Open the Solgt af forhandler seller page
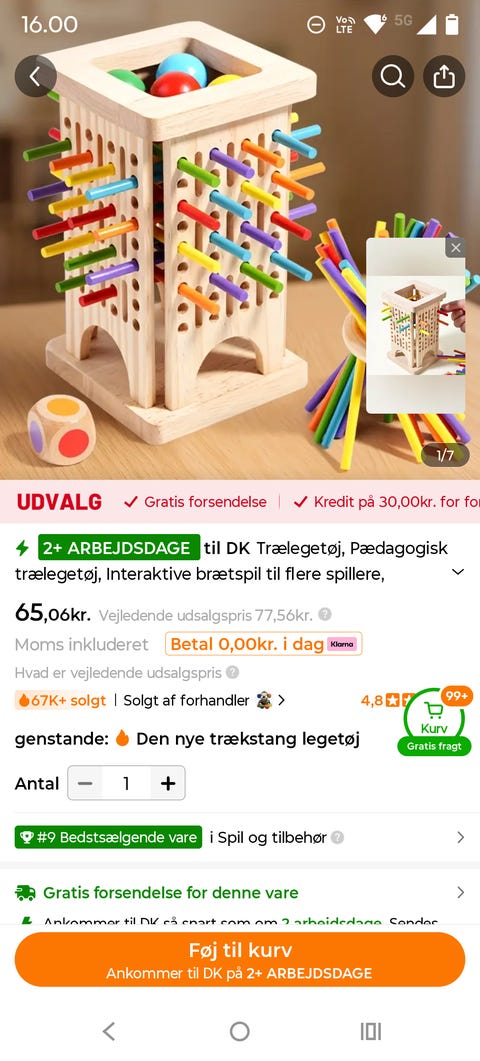Image resolution: width=480 pixels, height=1061 pixels. [x=204, y=700]
